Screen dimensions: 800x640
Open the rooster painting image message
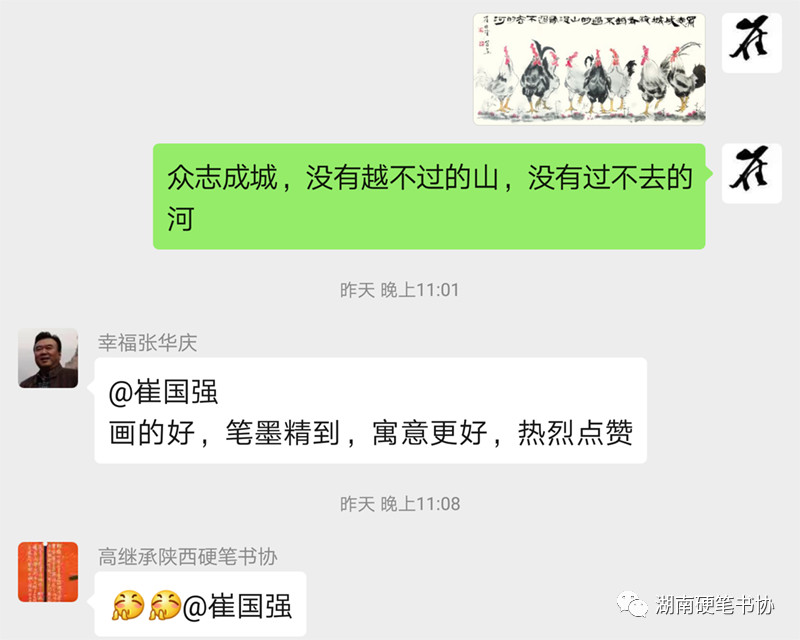pos(589,68)
